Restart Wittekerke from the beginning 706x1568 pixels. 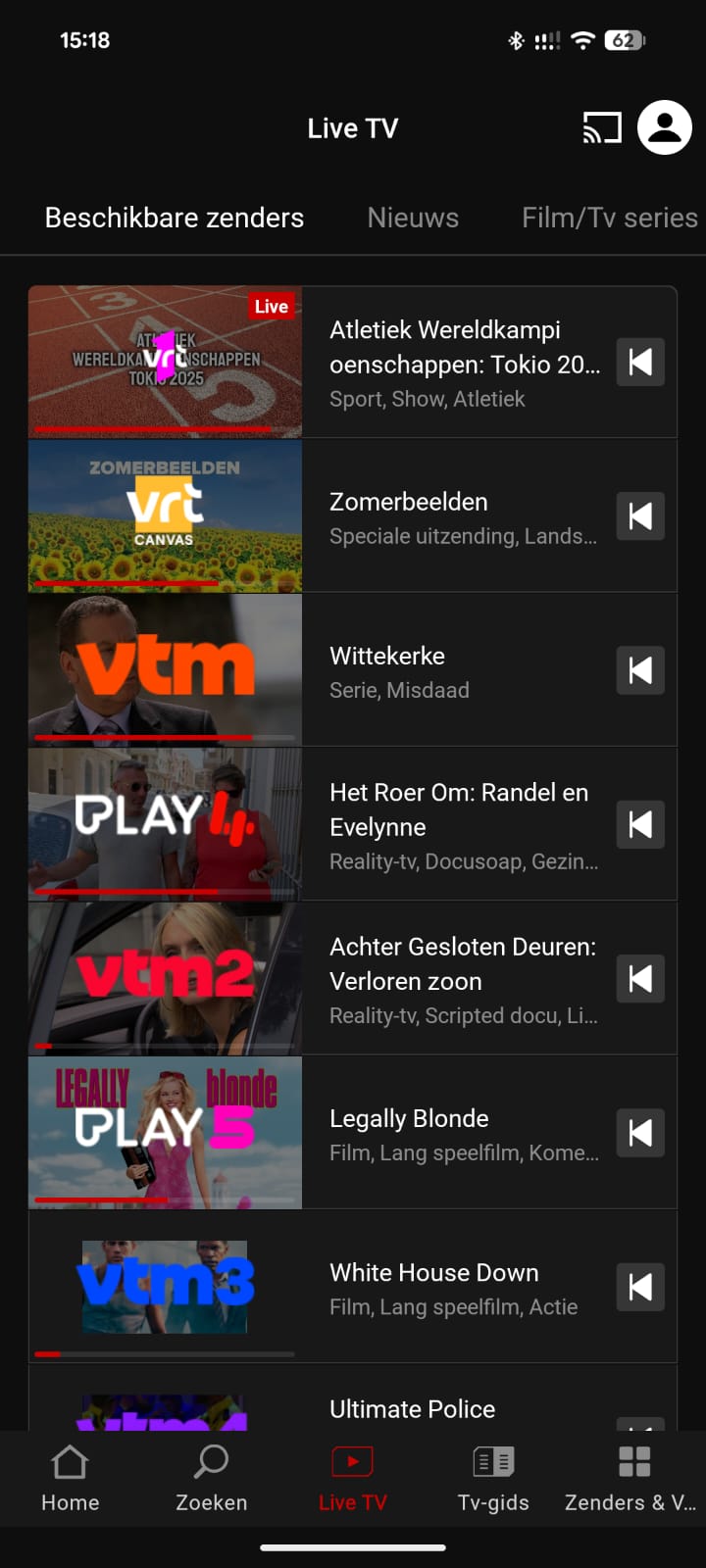pos(639,670)
